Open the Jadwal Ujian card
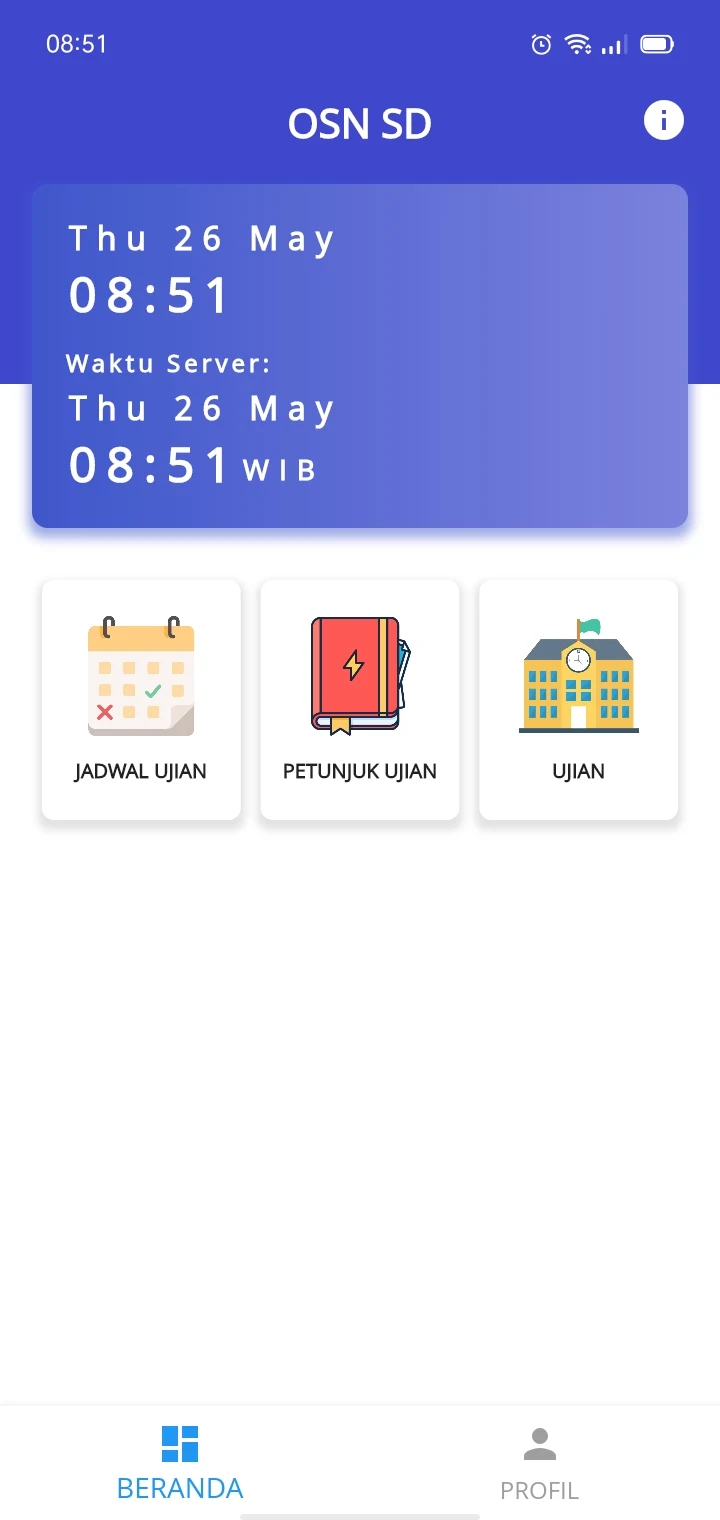The width and height of the screenshot is (720, 1520). [x=141, y=700]
